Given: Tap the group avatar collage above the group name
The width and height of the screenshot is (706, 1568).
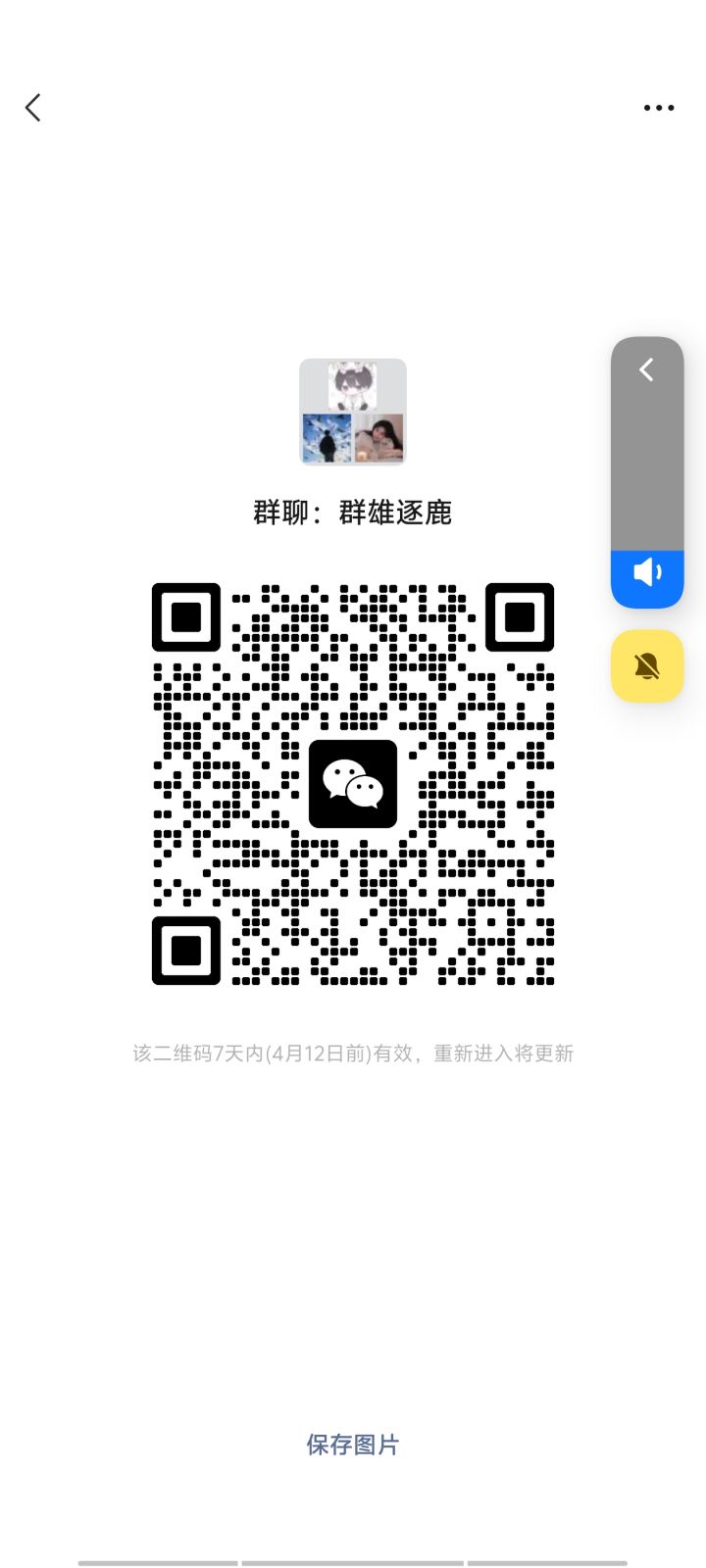Looking at the screenshot, I should coord(353,412).
